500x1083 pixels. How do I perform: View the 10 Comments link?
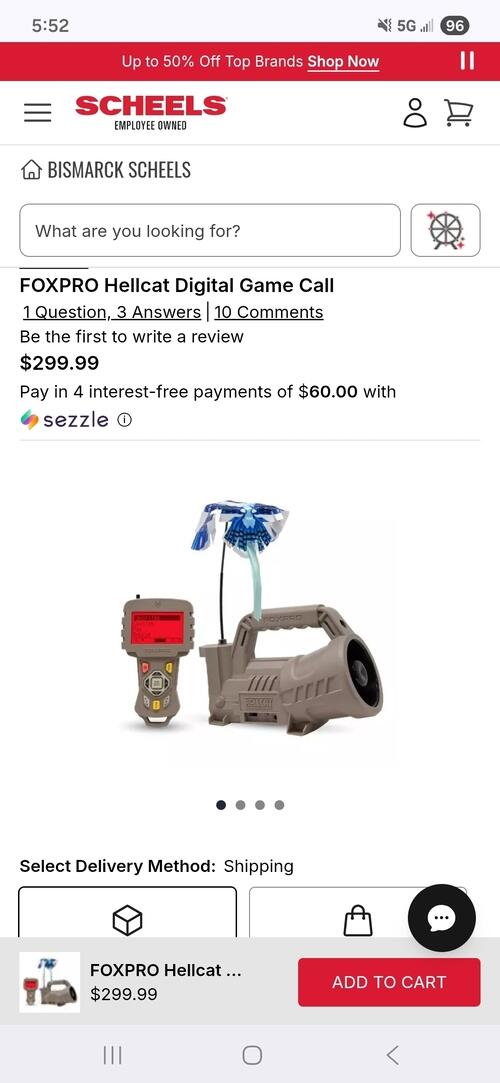point(269,312)
